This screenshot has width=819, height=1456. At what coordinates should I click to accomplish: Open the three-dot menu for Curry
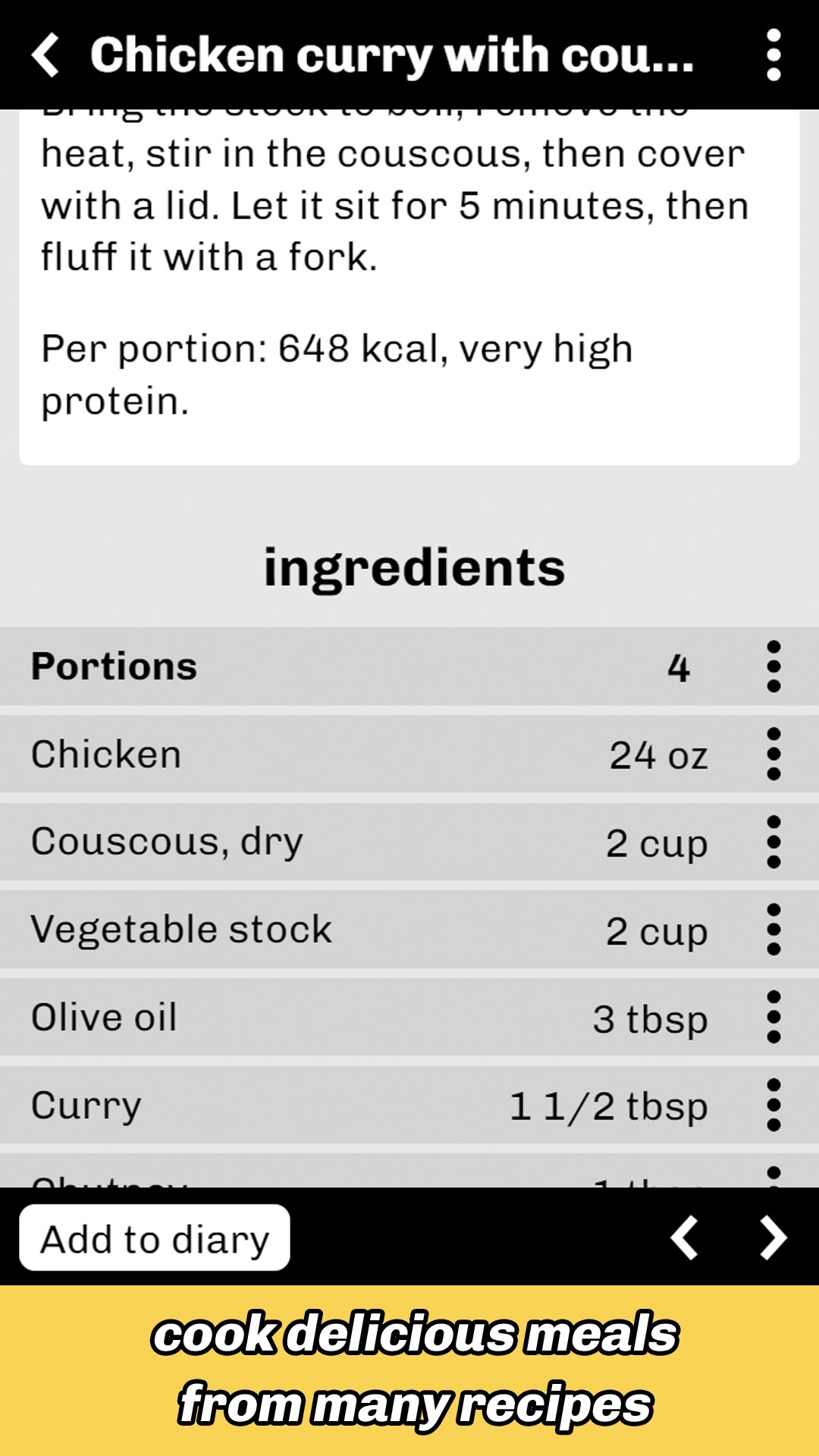(773, 1105)
